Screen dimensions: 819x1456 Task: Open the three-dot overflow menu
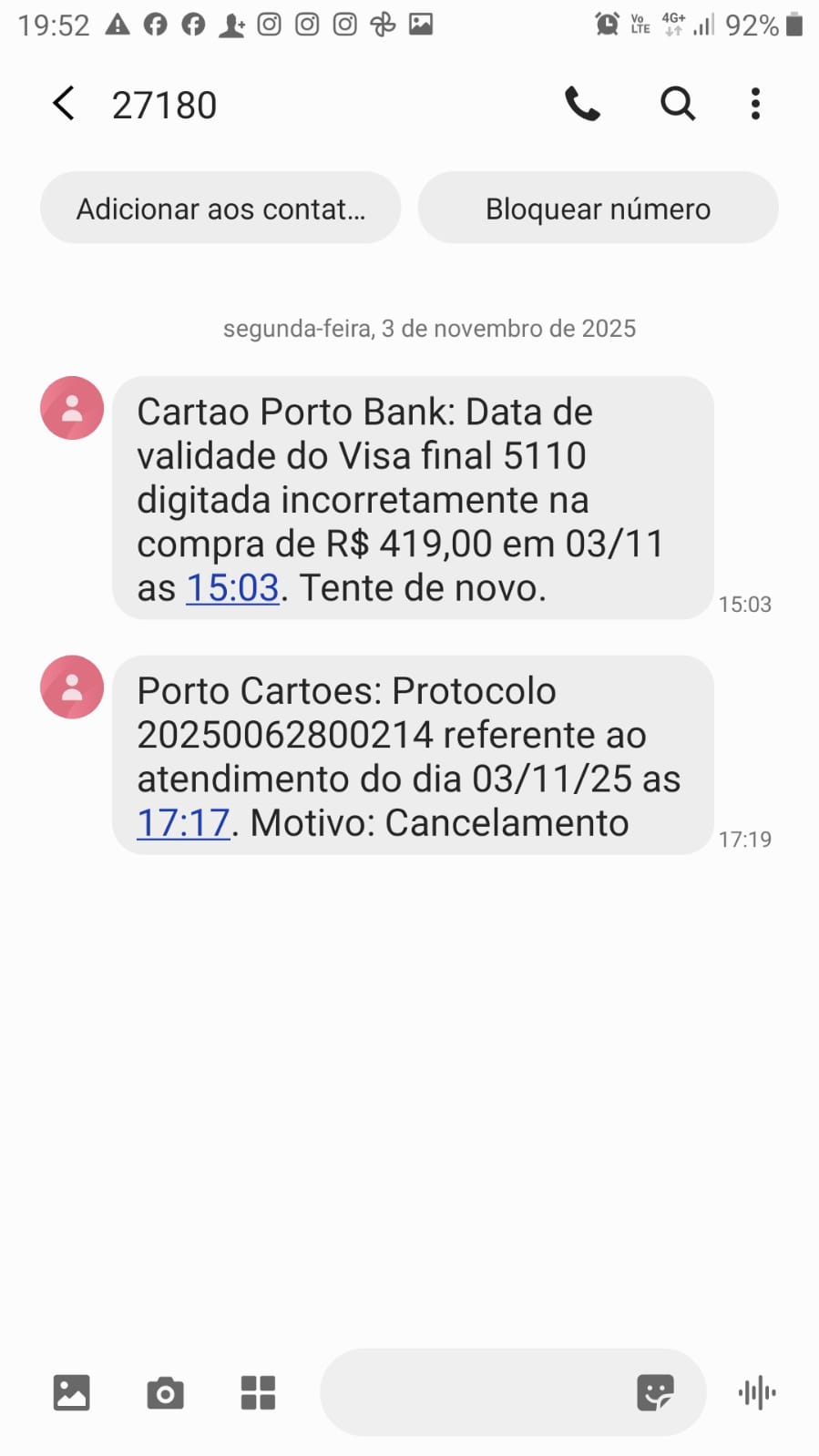pyautogui.click(x=755, y=104)
